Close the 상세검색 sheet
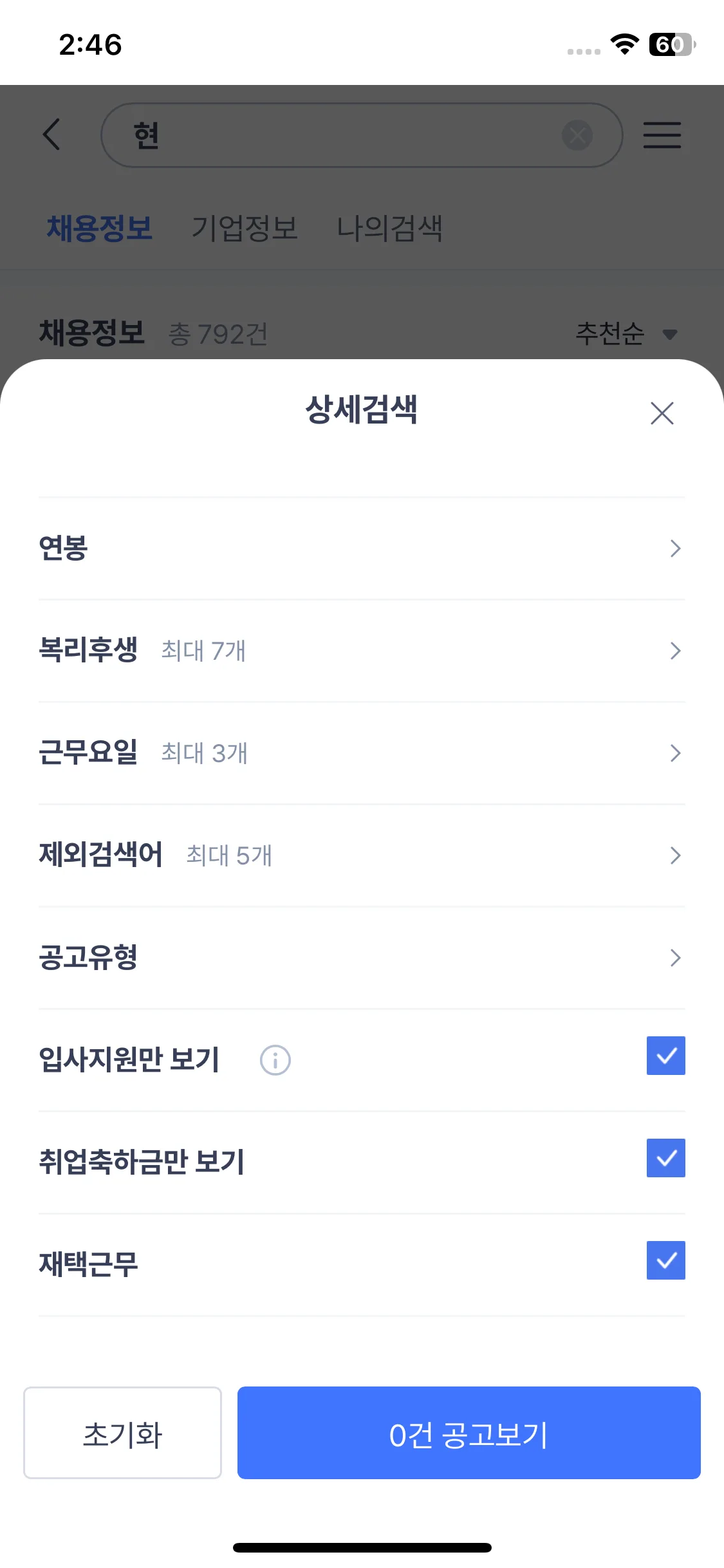 pyautogui.click(x=662, y=413)
